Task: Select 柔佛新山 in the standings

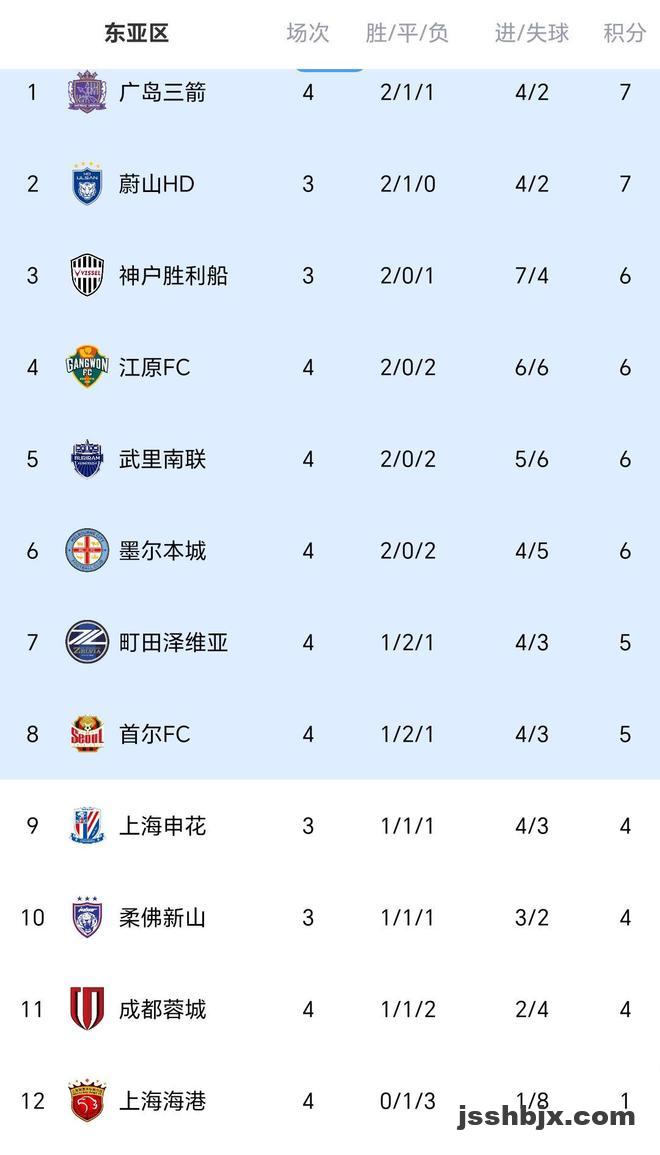Action: point(162,918)
